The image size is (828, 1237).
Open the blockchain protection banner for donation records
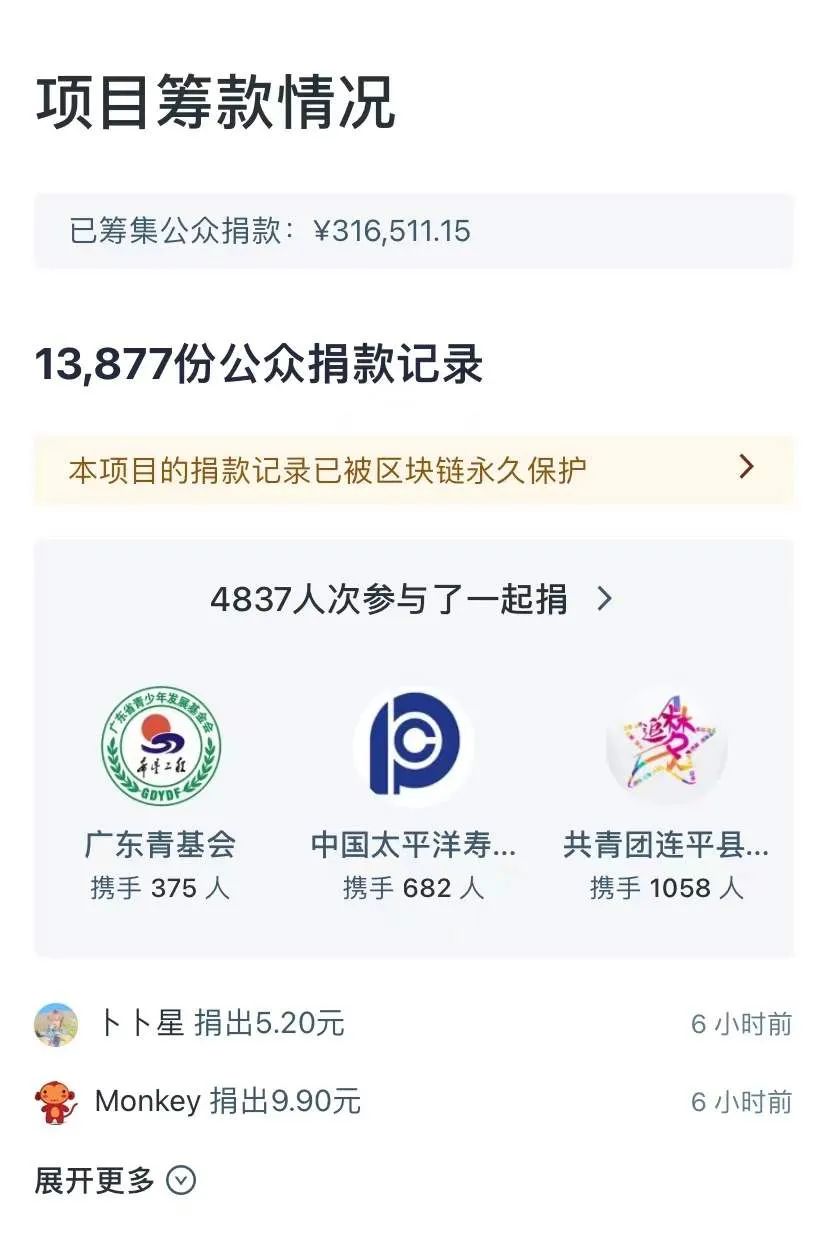click(x=413, y=470)
